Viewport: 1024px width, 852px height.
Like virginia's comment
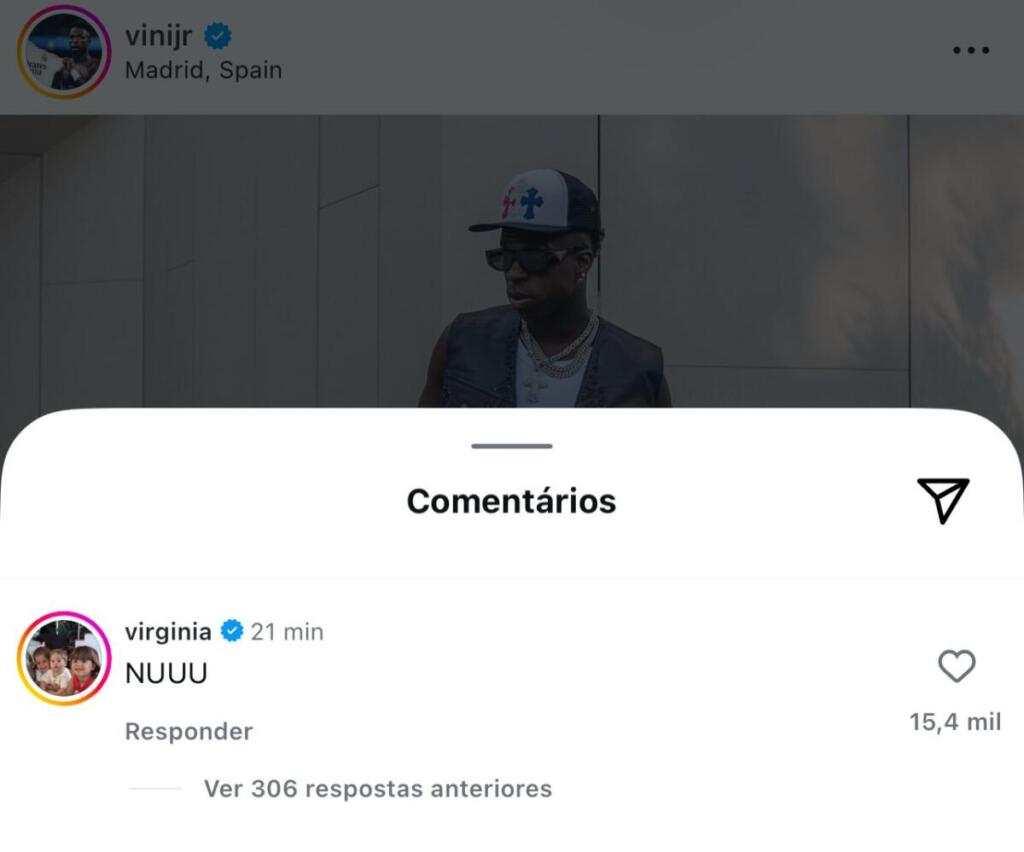[956, 666]
